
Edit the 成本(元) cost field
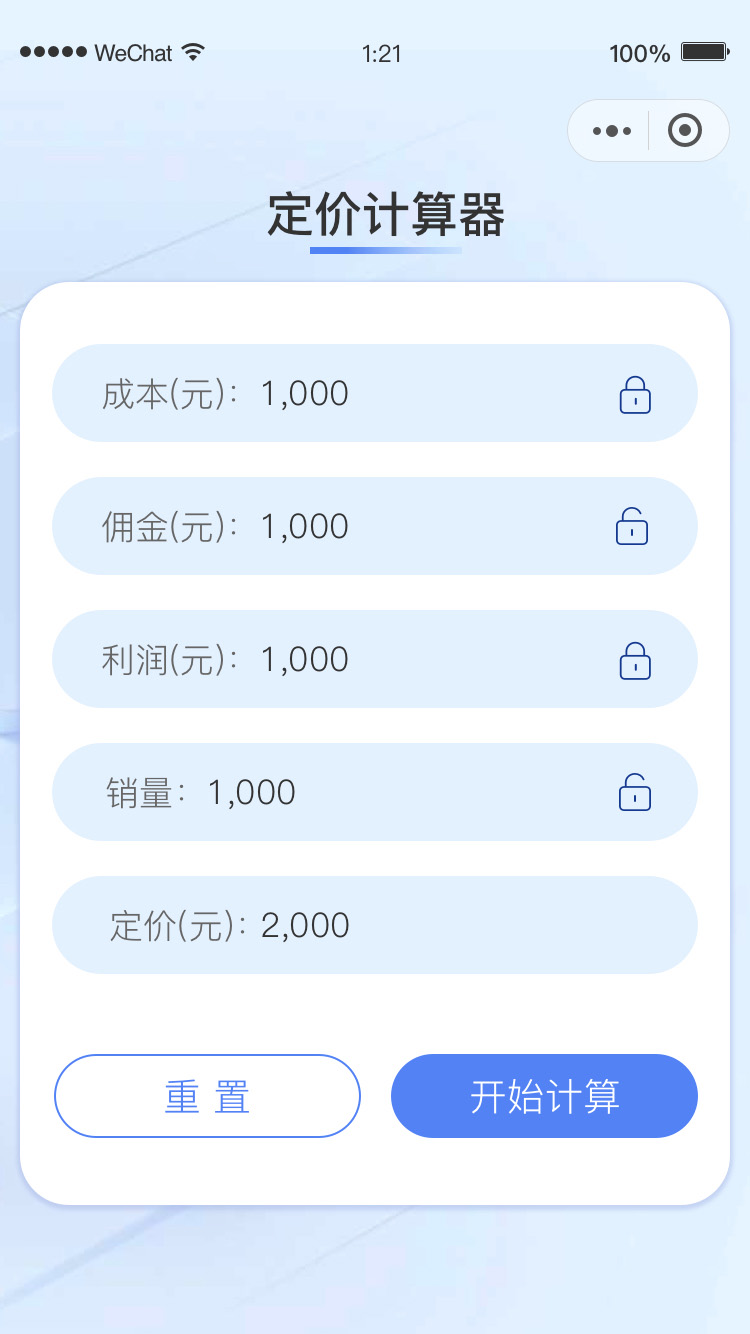coord(375,393)
